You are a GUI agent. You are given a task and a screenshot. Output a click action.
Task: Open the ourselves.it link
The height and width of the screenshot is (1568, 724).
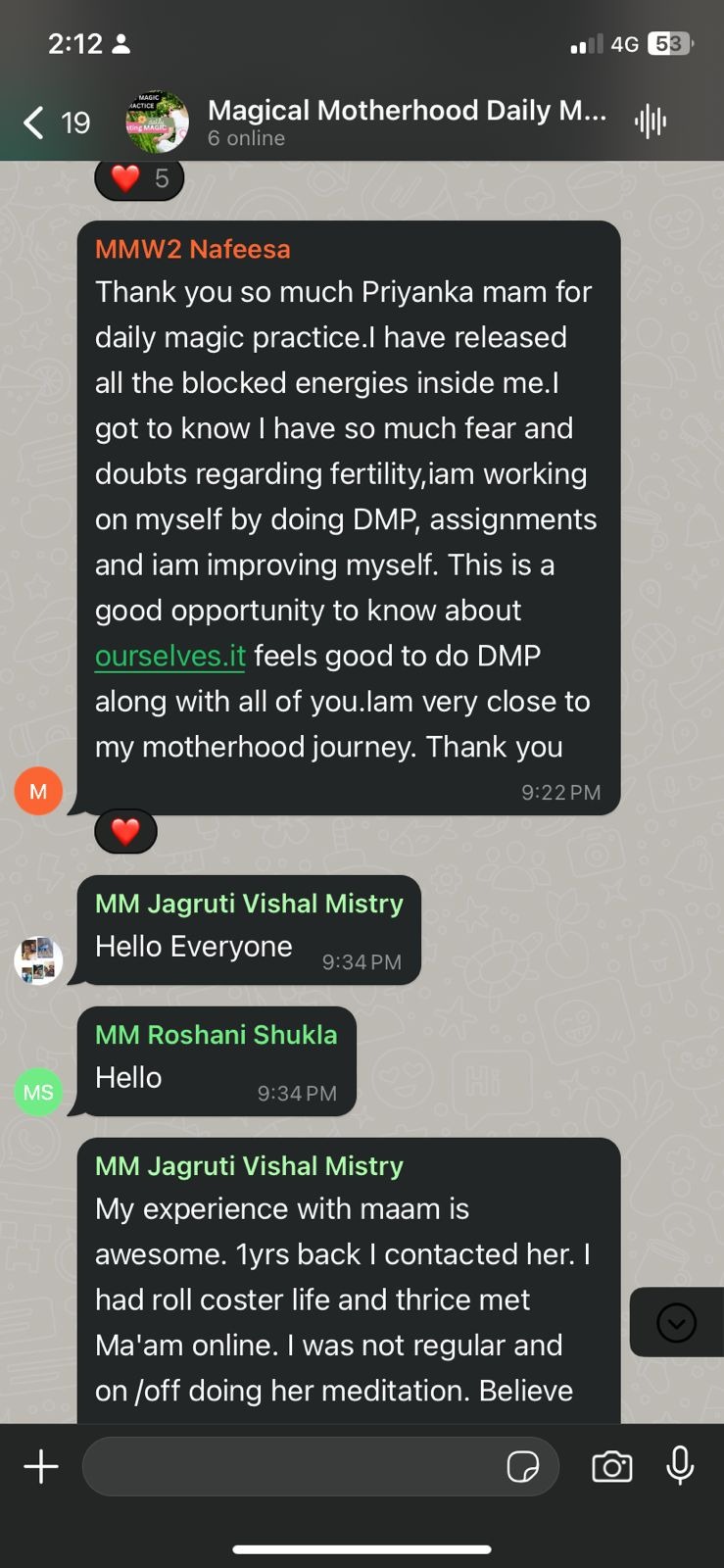tap(169, 656)
